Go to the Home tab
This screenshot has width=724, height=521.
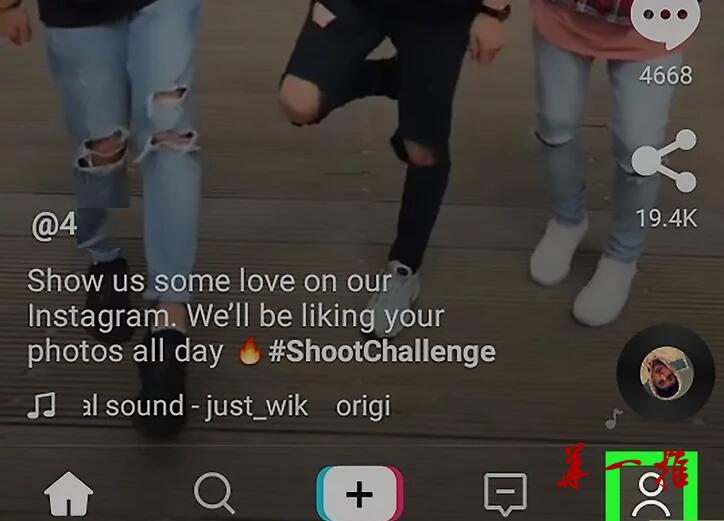(x=69, y=493)
